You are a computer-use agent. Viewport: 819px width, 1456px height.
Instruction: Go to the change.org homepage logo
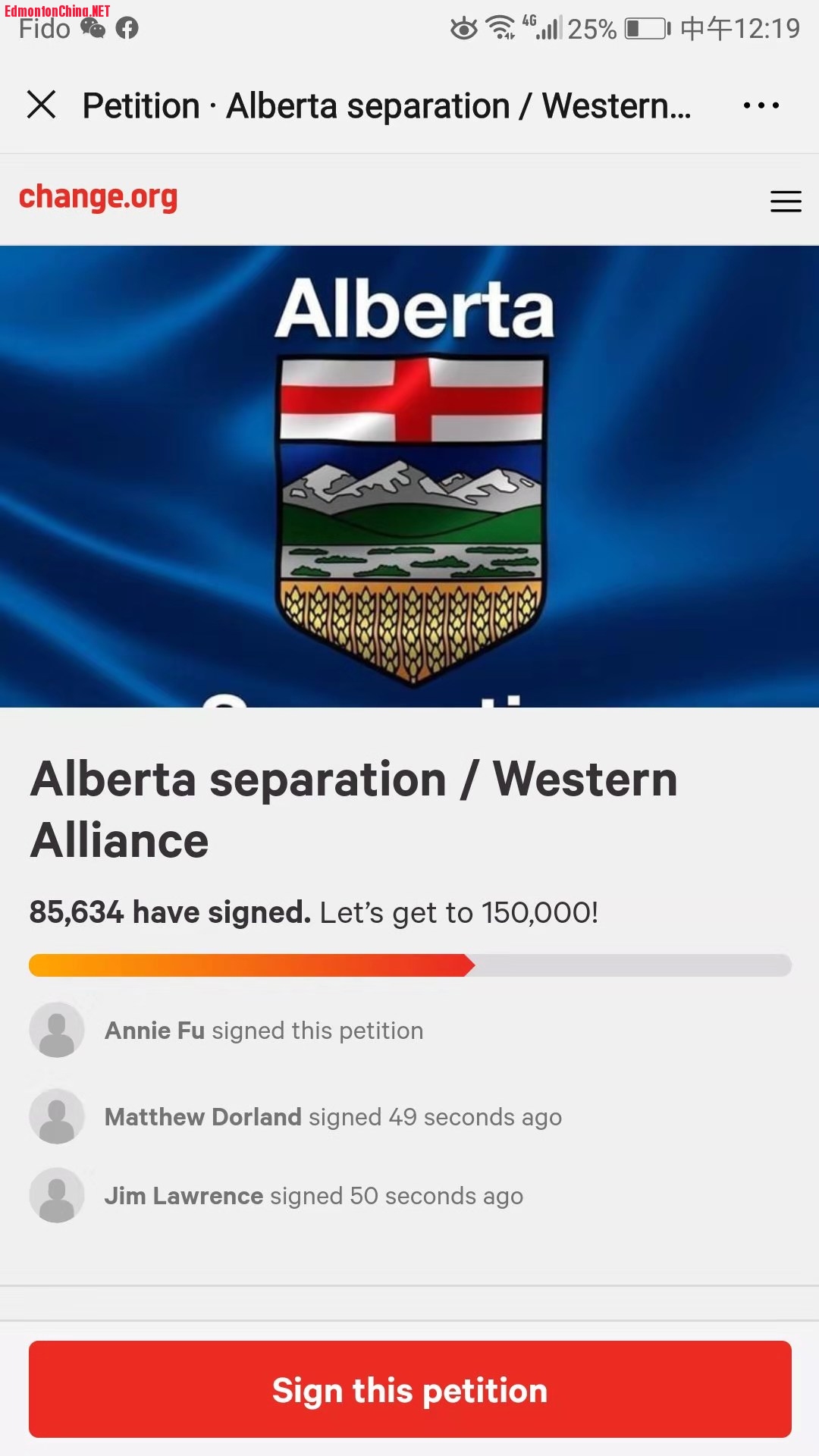pos(98,197)
